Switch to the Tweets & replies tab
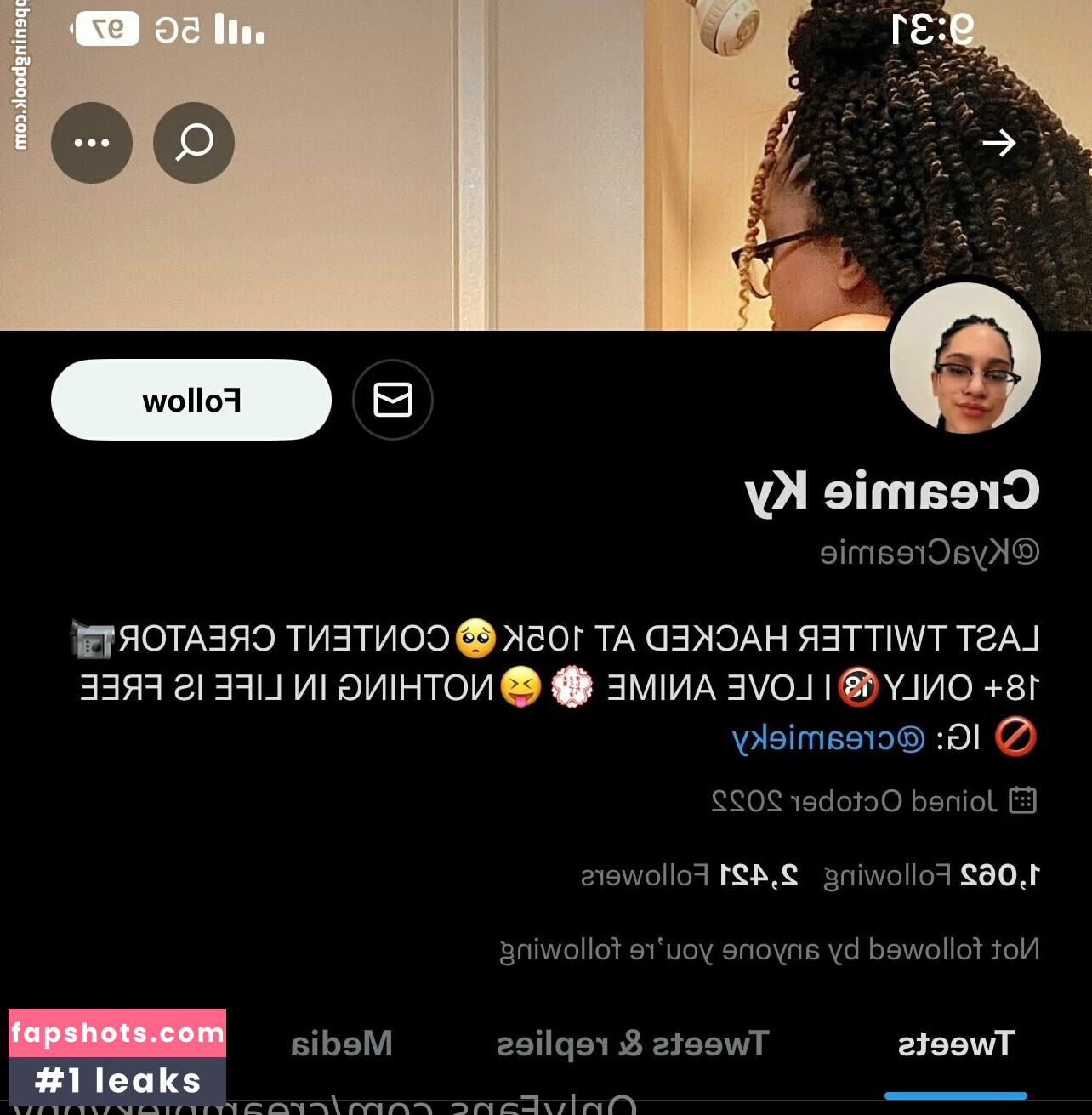Screen dimensions: 1092x1115 click(x=633, y=1044)
